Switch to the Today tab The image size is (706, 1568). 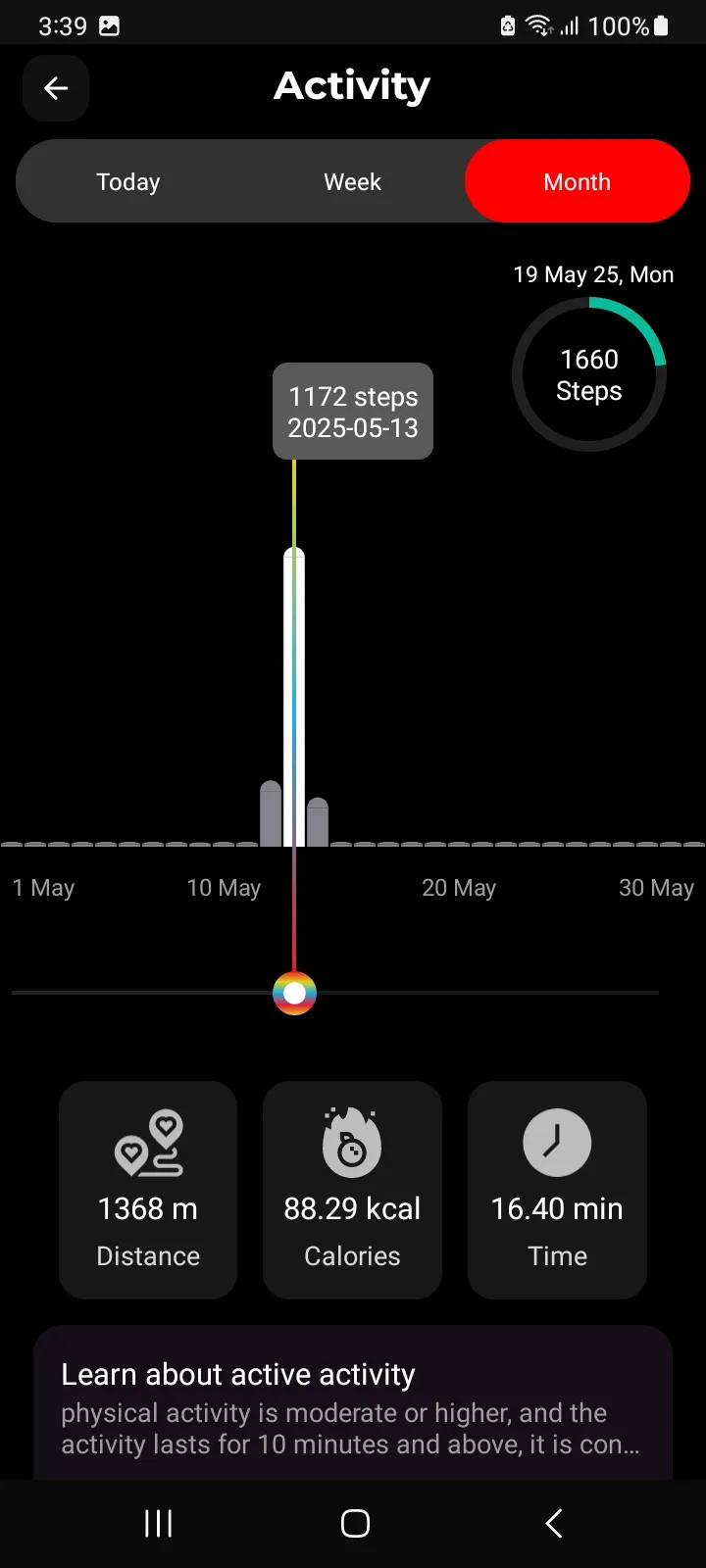(128, 181)
